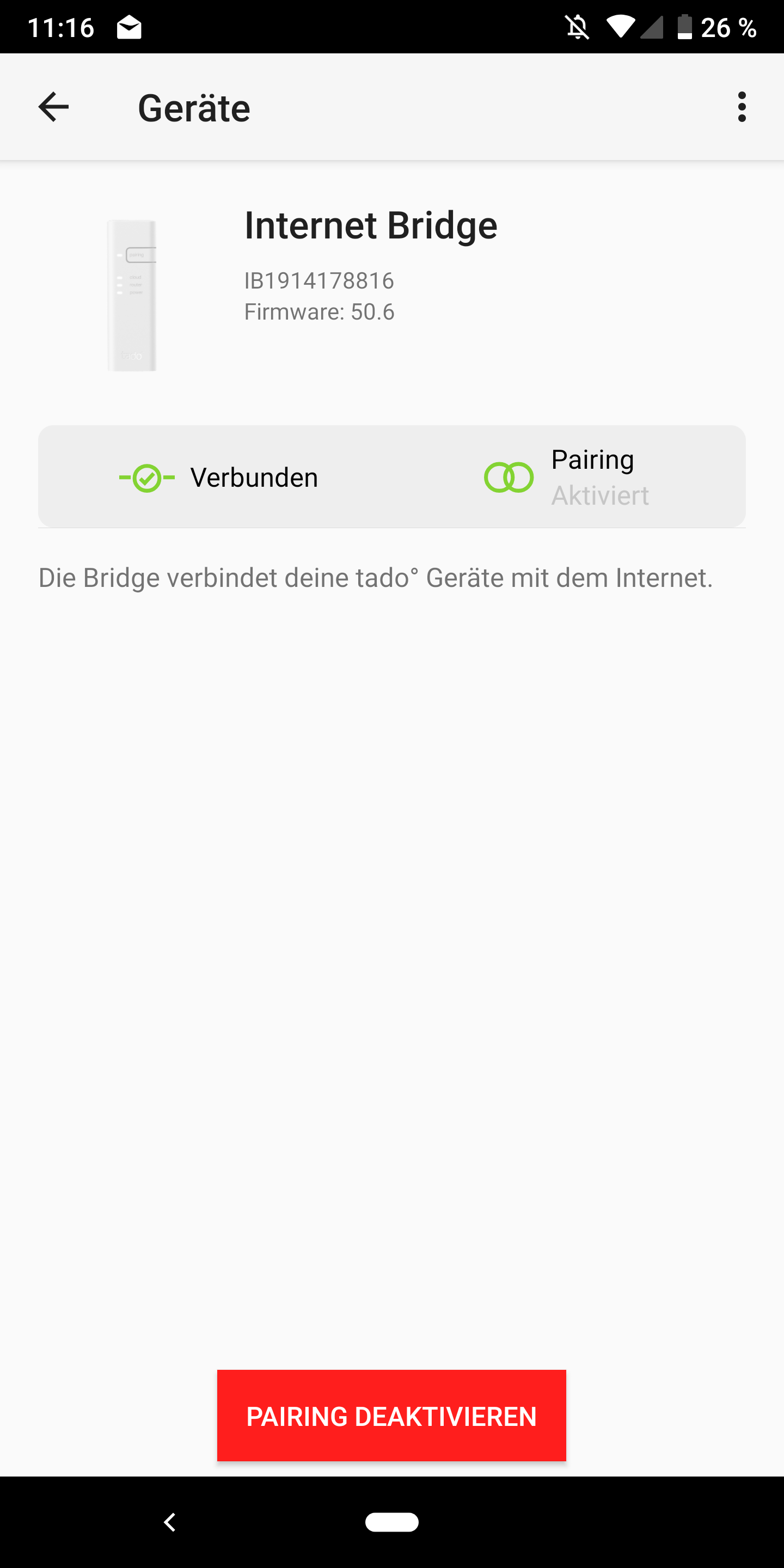
Task: Go to home via navigation pill
Action: [x=391, y=1522]
